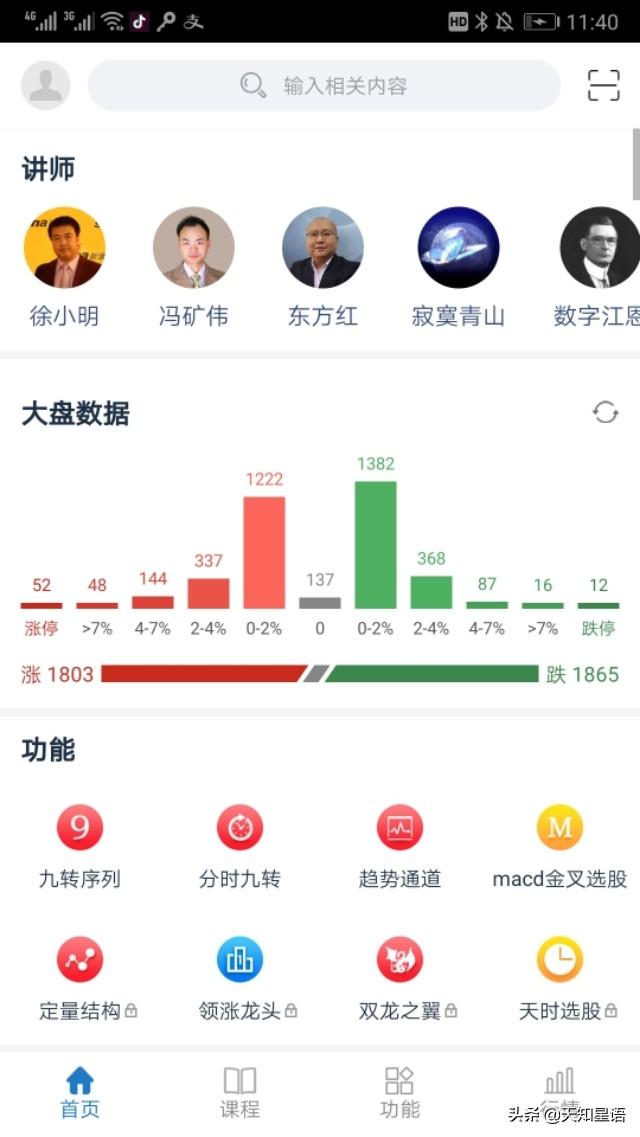Open lecturer 寂寞青山
This screenshot has height=1137, width=640.
point(458,248)
